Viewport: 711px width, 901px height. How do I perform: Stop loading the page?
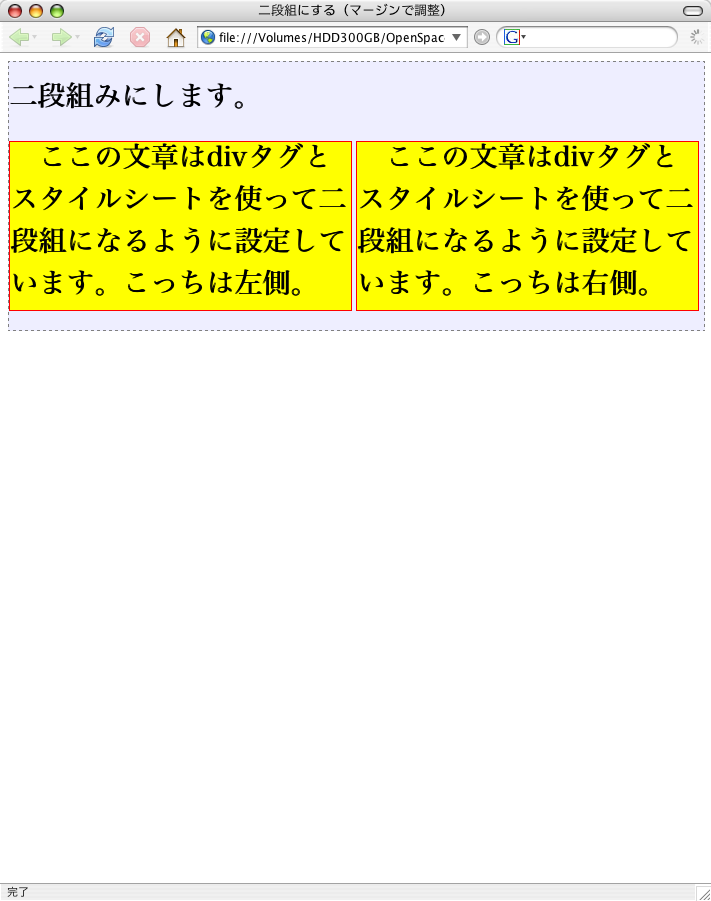140,37
